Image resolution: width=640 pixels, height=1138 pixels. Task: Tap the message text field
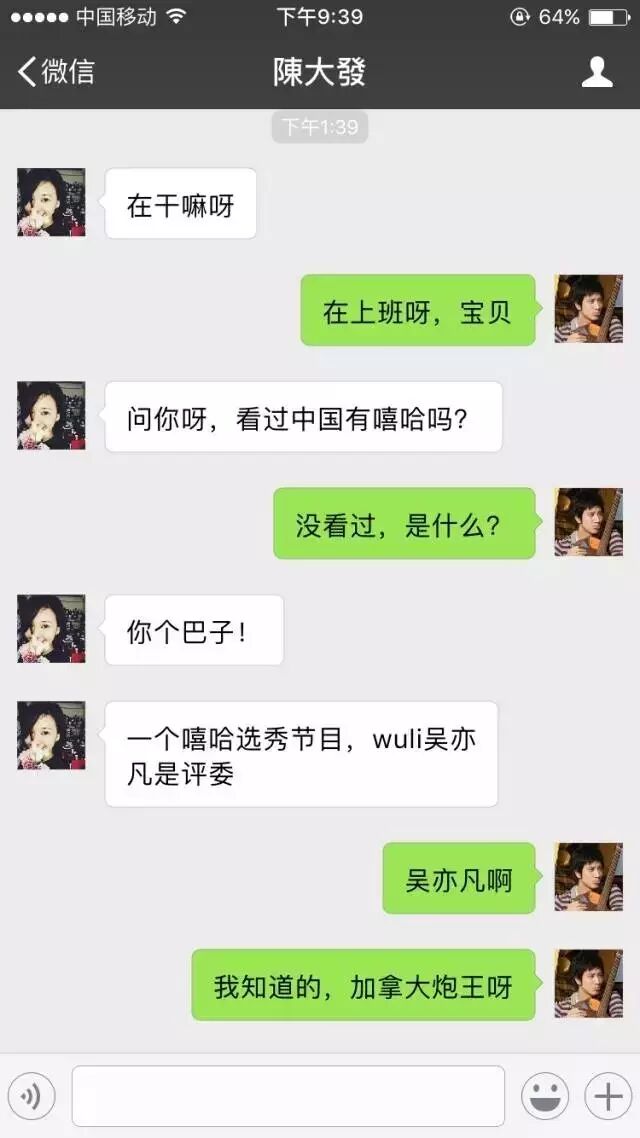pyautogui.click(x=288, y=1097)
